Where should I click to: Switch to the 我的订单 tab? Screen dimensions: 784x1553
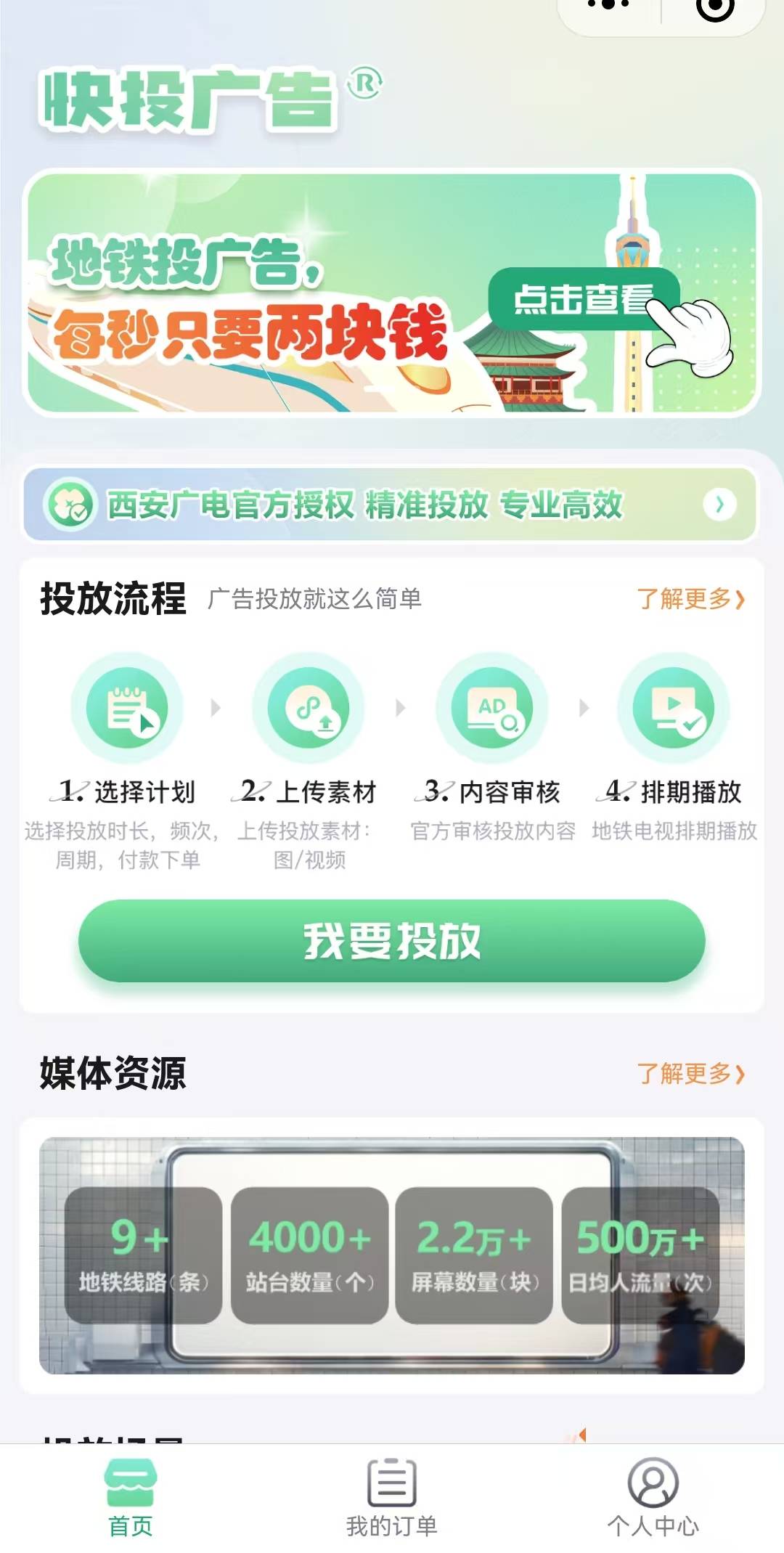pyautogui.click(x=392, y=1497)
